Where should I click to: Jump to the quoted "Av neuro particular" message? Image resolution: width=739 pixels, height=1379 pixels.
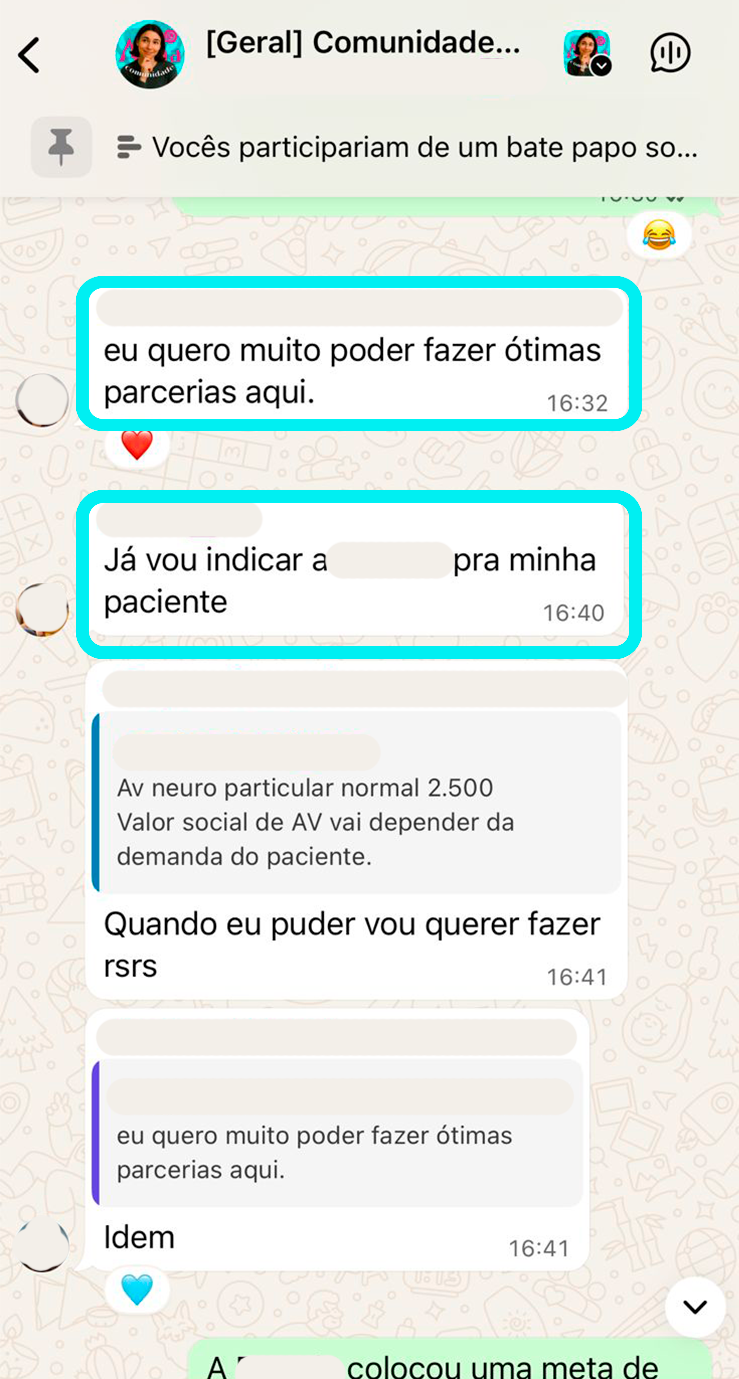click(x=355, y=803)
